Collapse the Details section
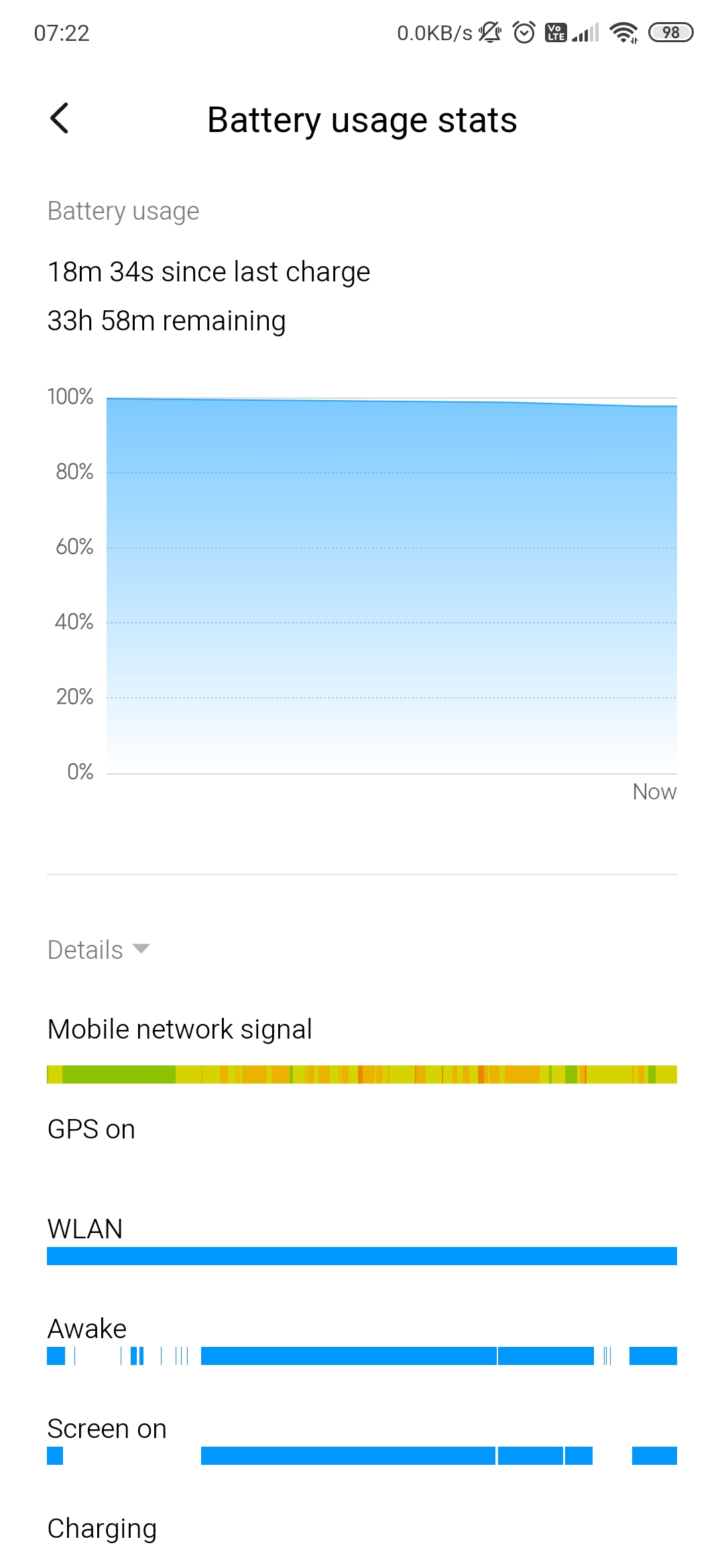Screen dimensions: 724x1568 point(99,950)
